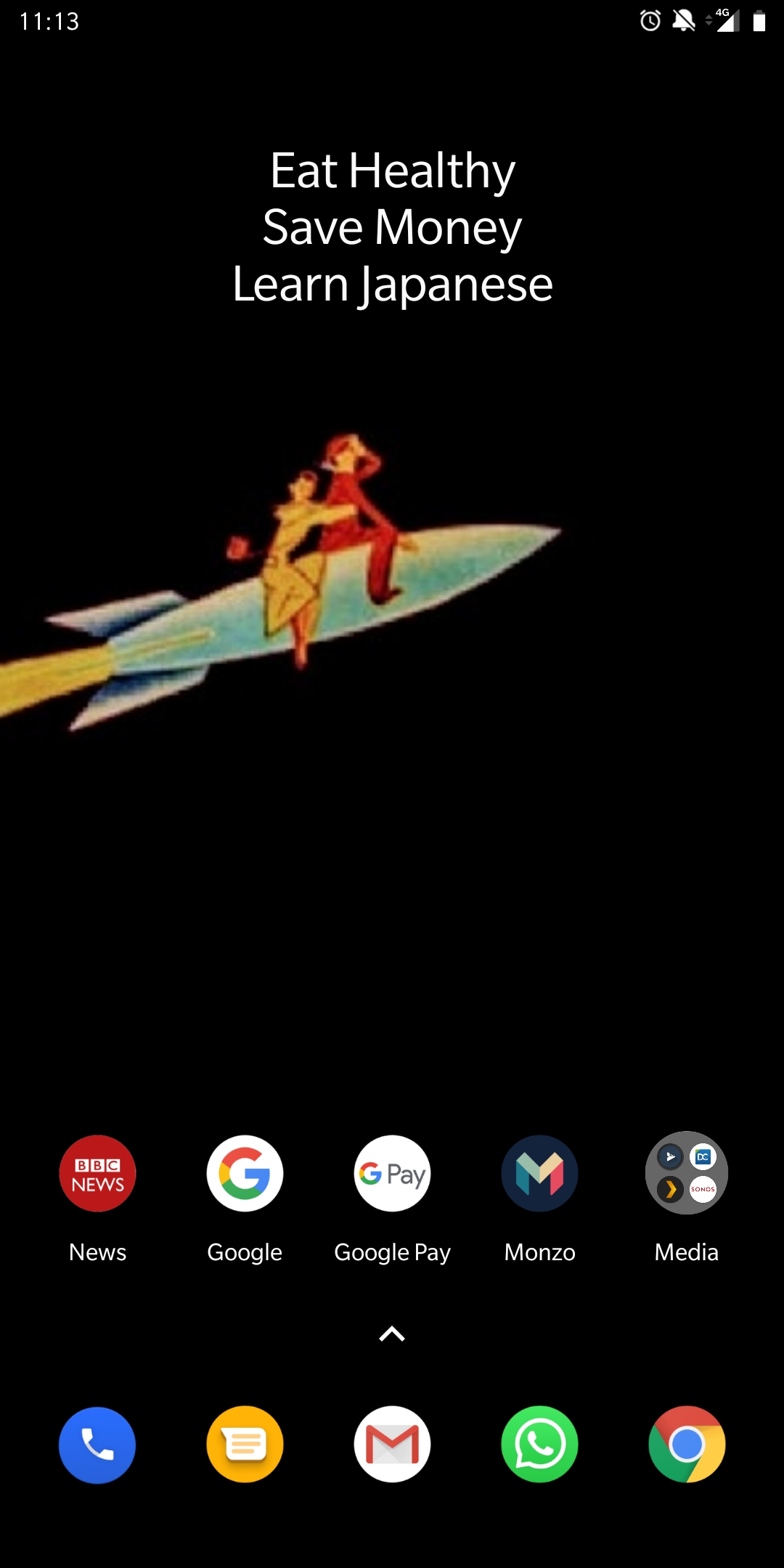Open the Messages app
Image resolution: width=784 pixels, height=1568 pixels.
245,1445
